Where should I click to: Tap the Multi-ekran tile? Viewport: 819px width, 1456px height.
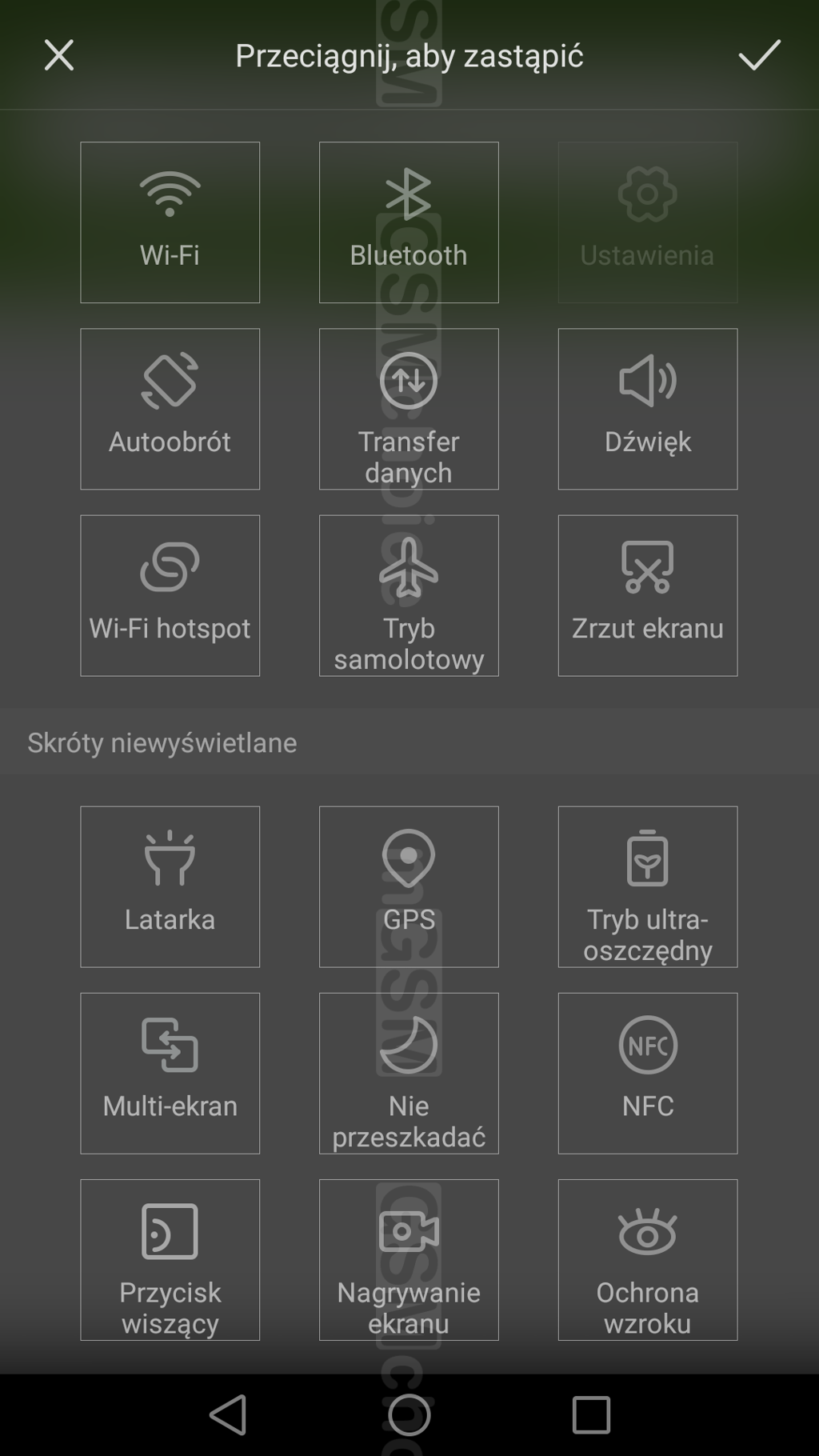pyautogui.click(x=170, y=1073)
